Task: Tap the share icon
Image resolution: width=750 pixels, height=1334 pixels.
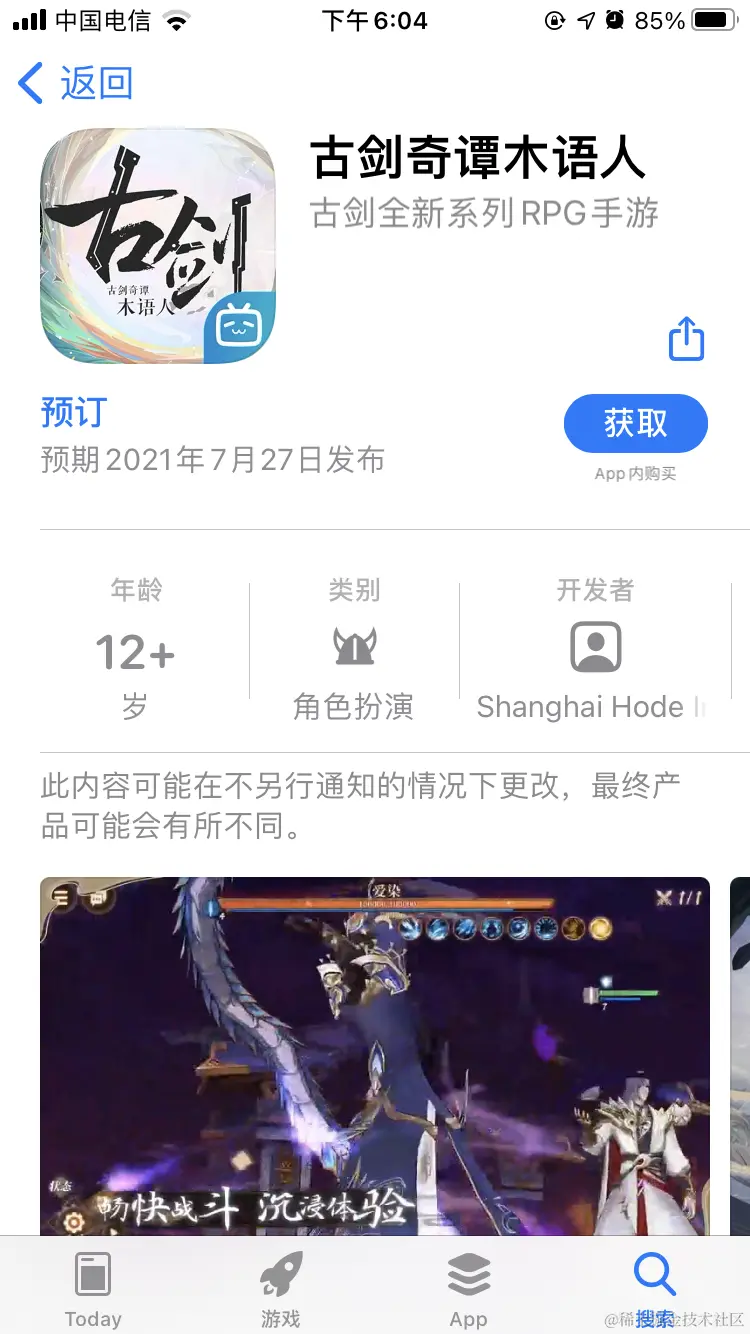Action: [x=686, y=339]
